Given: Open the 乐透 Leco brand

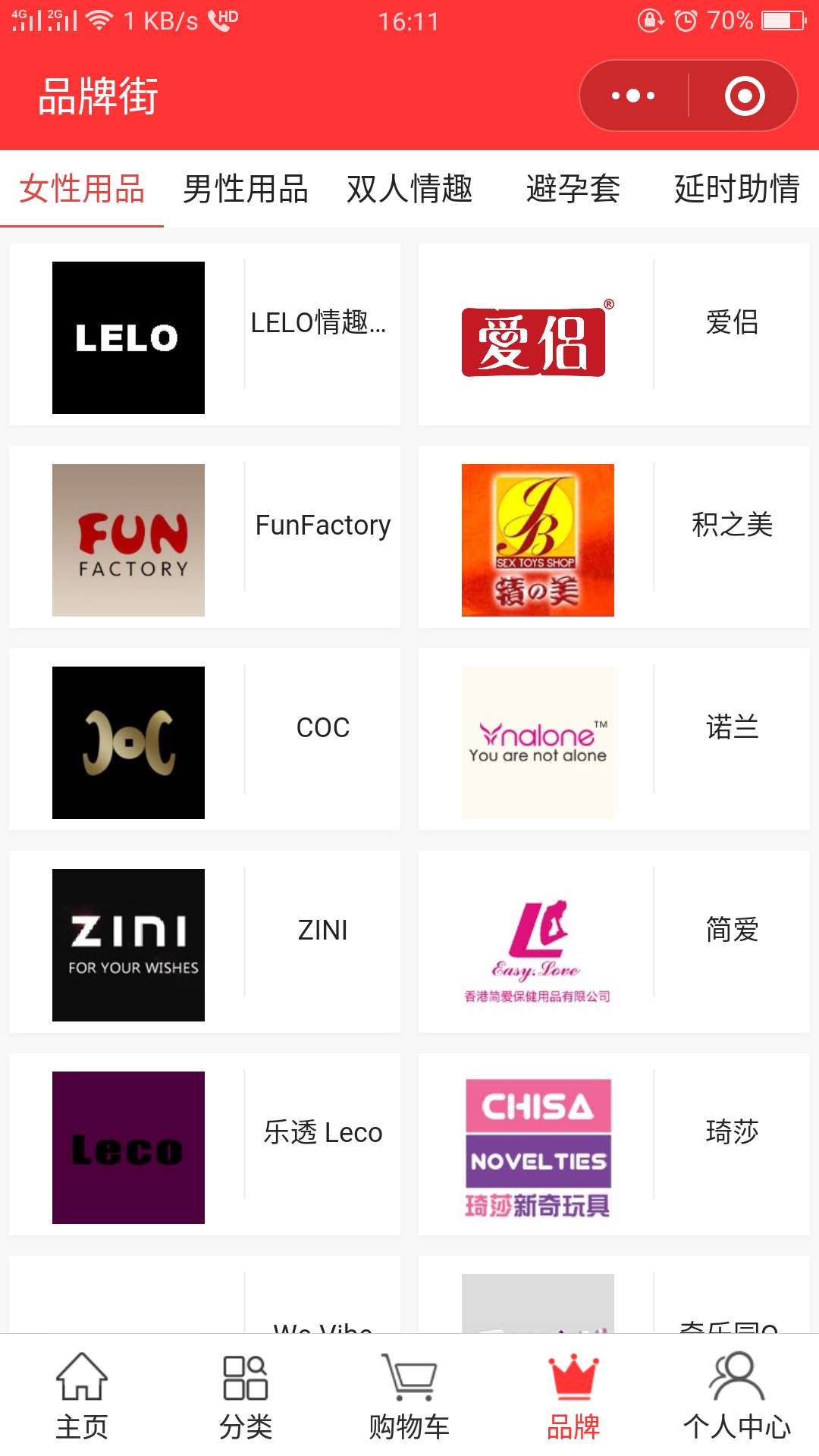Looking at the screenshot, I should (x=205, y=1144).
